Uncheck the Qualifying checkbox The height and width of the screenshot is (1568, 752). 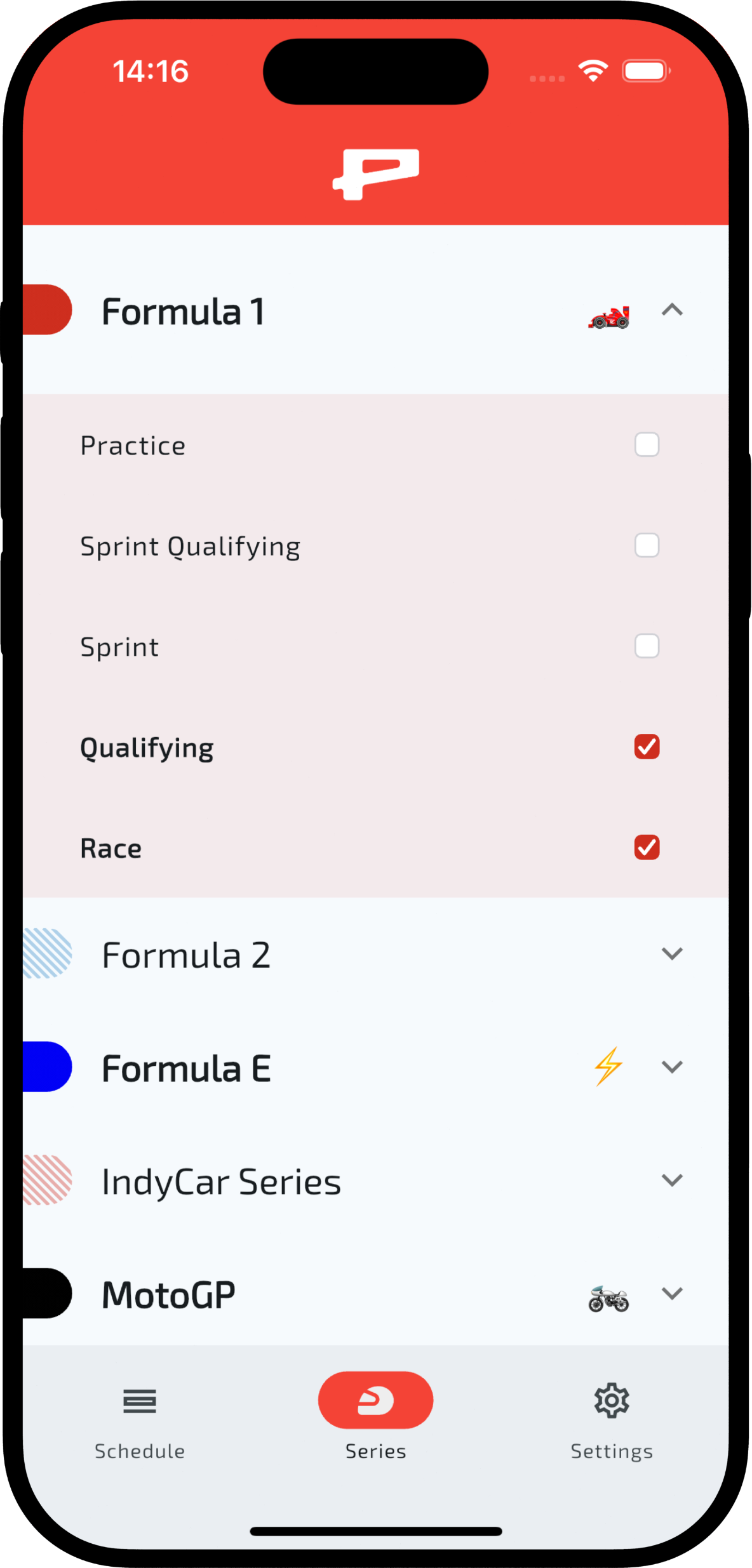pos(647,747)
